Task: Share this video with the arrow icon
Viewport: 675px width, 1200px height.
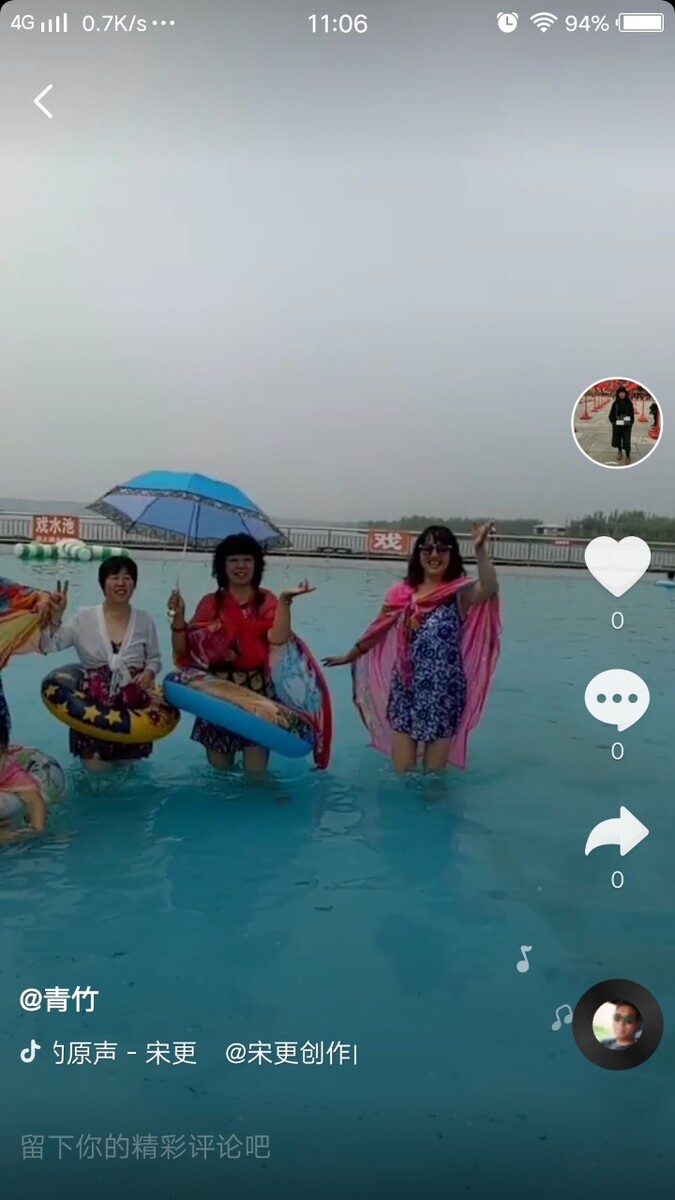Action: tap(617, 831)
